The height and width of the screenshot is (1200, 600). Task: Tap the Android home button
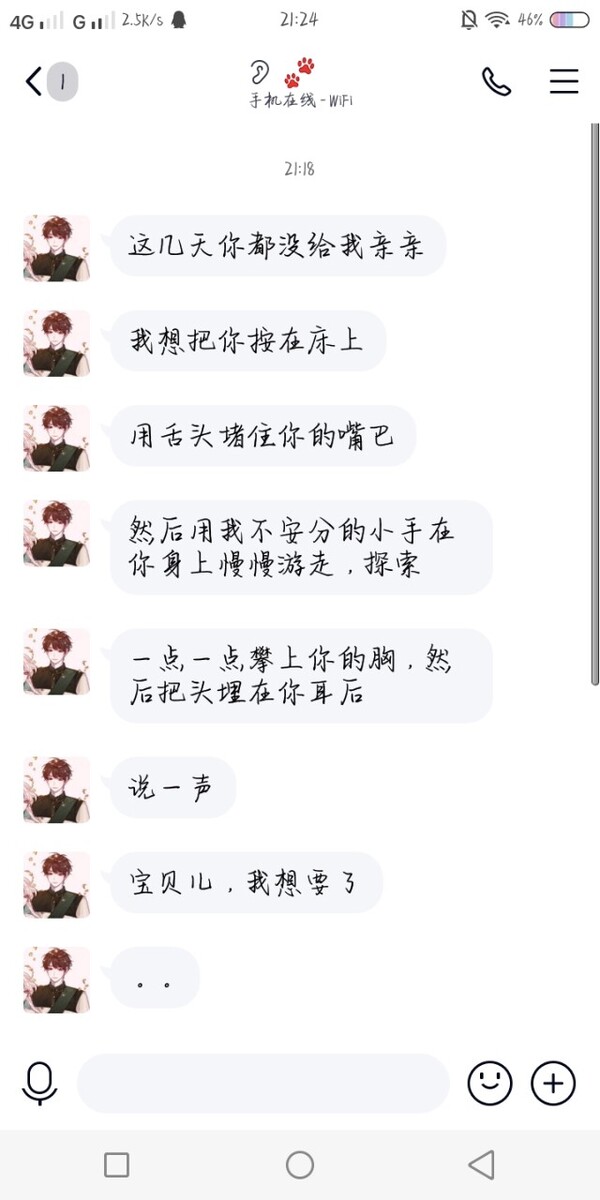click(x=300, y=1165)
